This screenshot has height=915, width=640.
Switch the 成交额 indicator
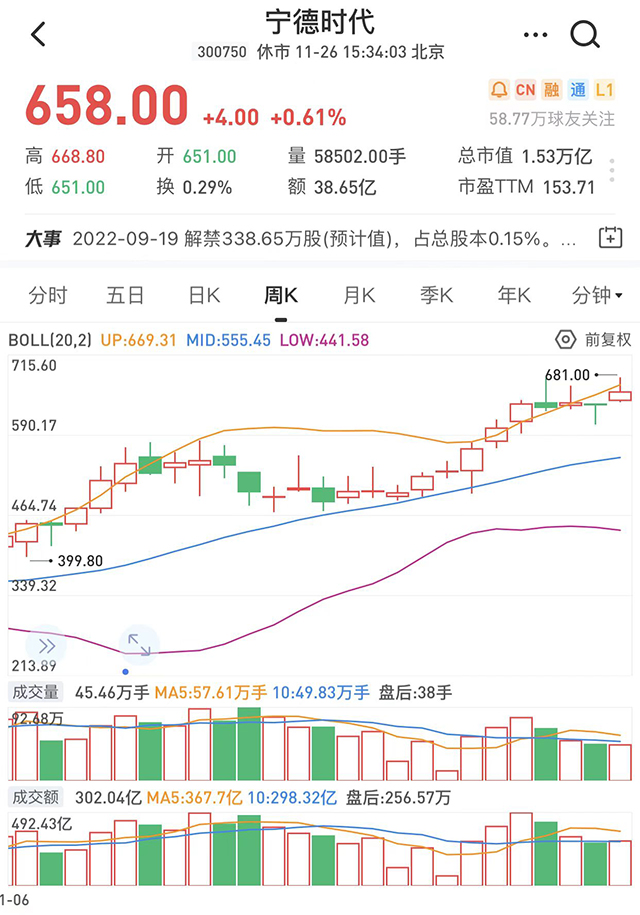pyautogui.click(x=36, y=797)
